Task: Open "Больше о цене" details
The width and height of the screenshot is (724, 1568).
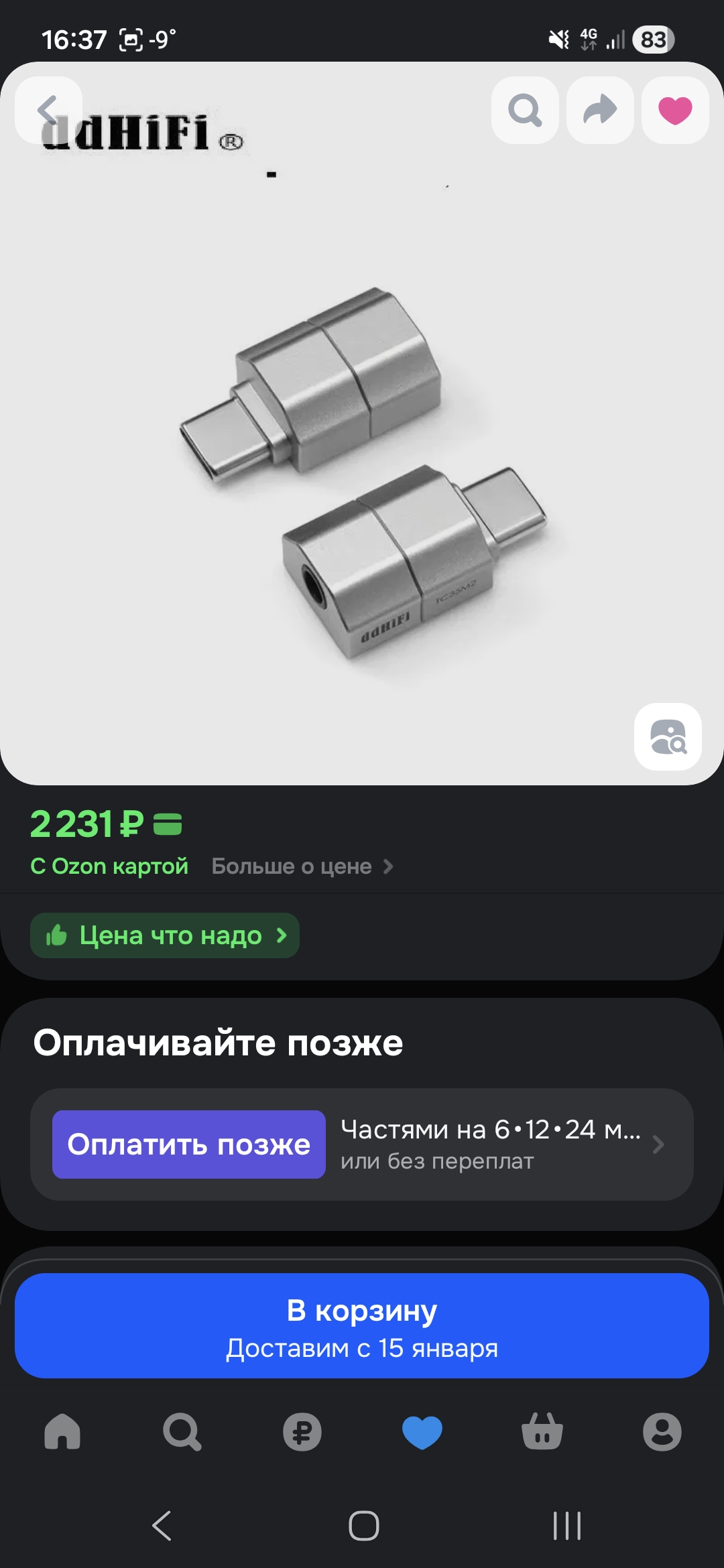Action: 302,866
